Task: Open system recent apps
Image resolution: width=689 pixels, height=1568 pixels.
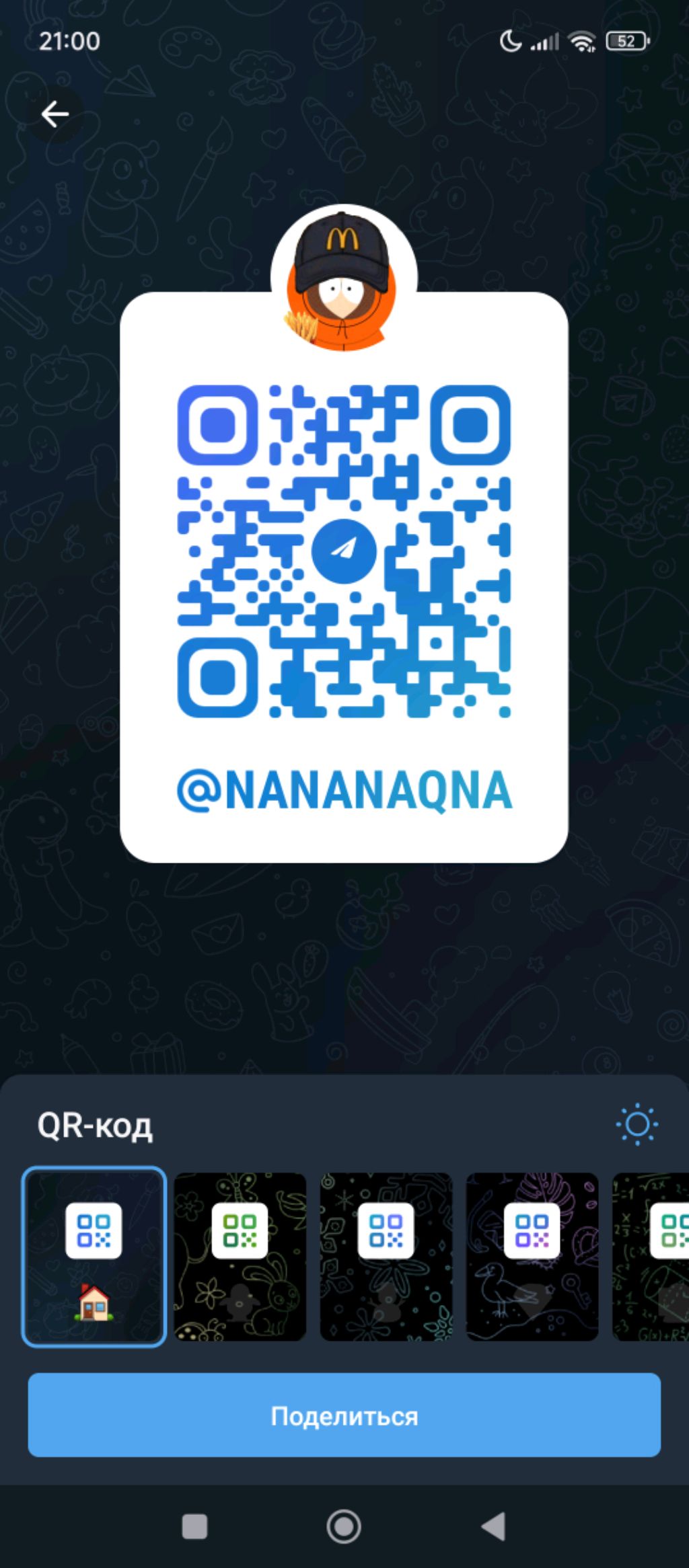Action: click(x=195, y=1526)
